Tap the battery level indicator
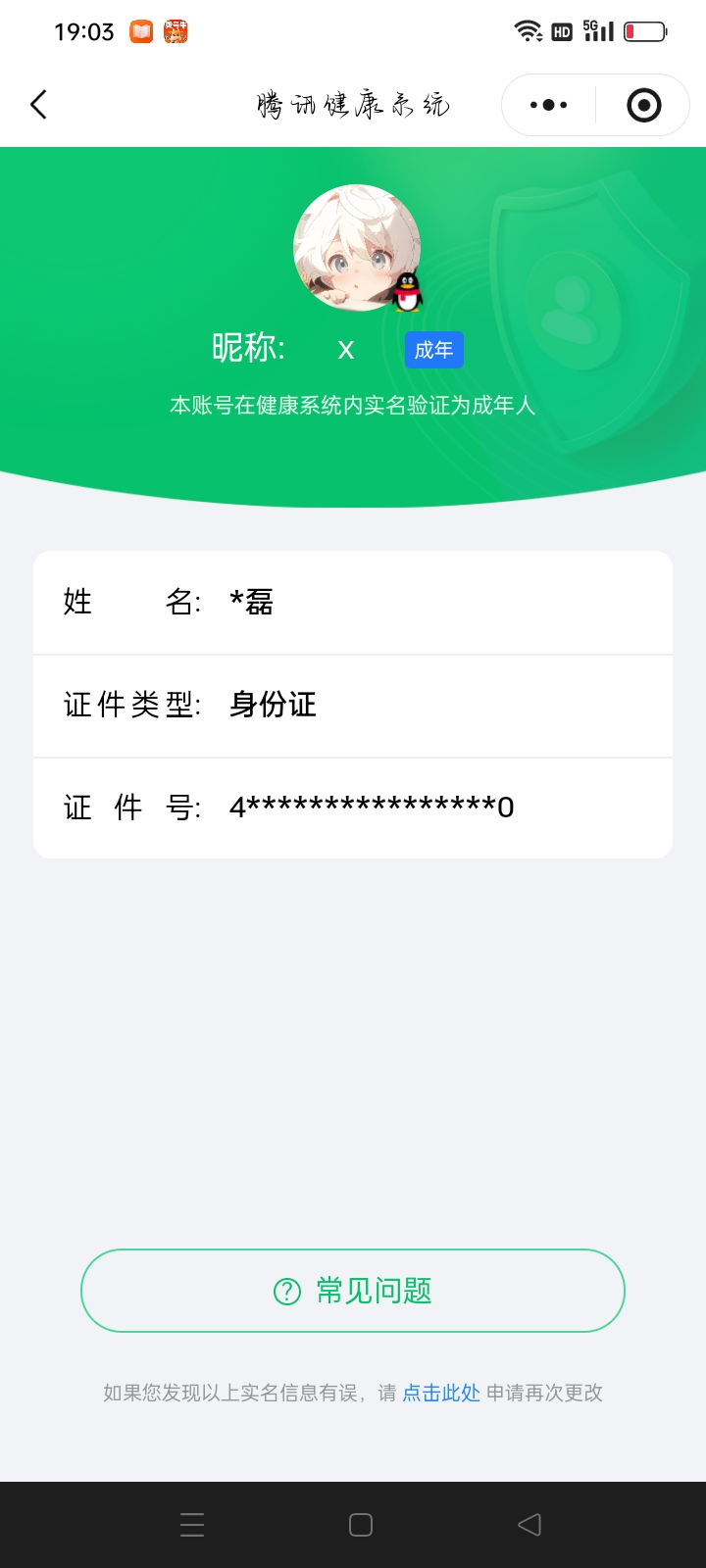The width and height of the screenshot is (706, 1568). click(x=646, y=30)
